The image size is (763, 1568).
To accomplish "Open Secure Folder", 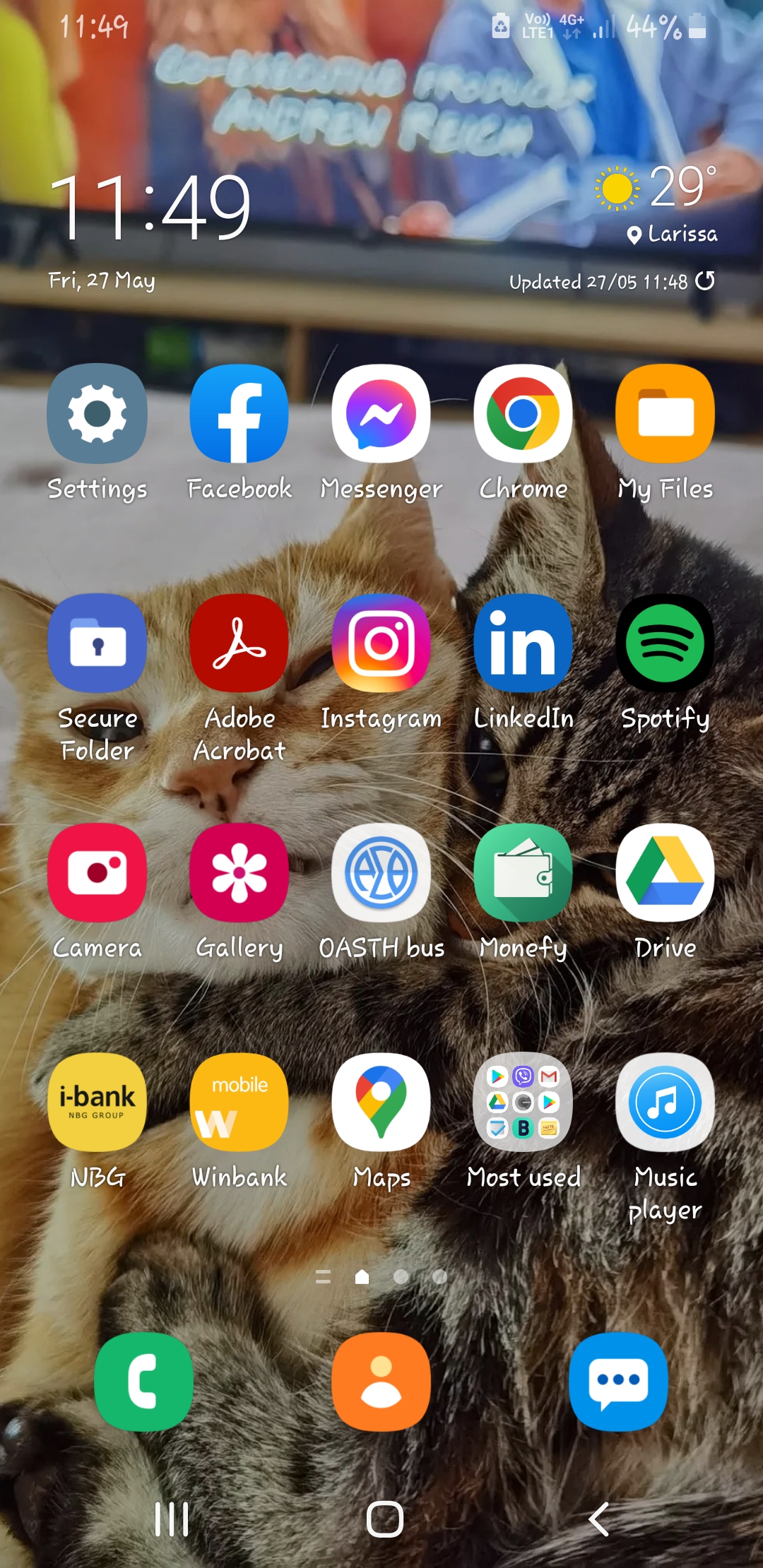I will [97, 643].
